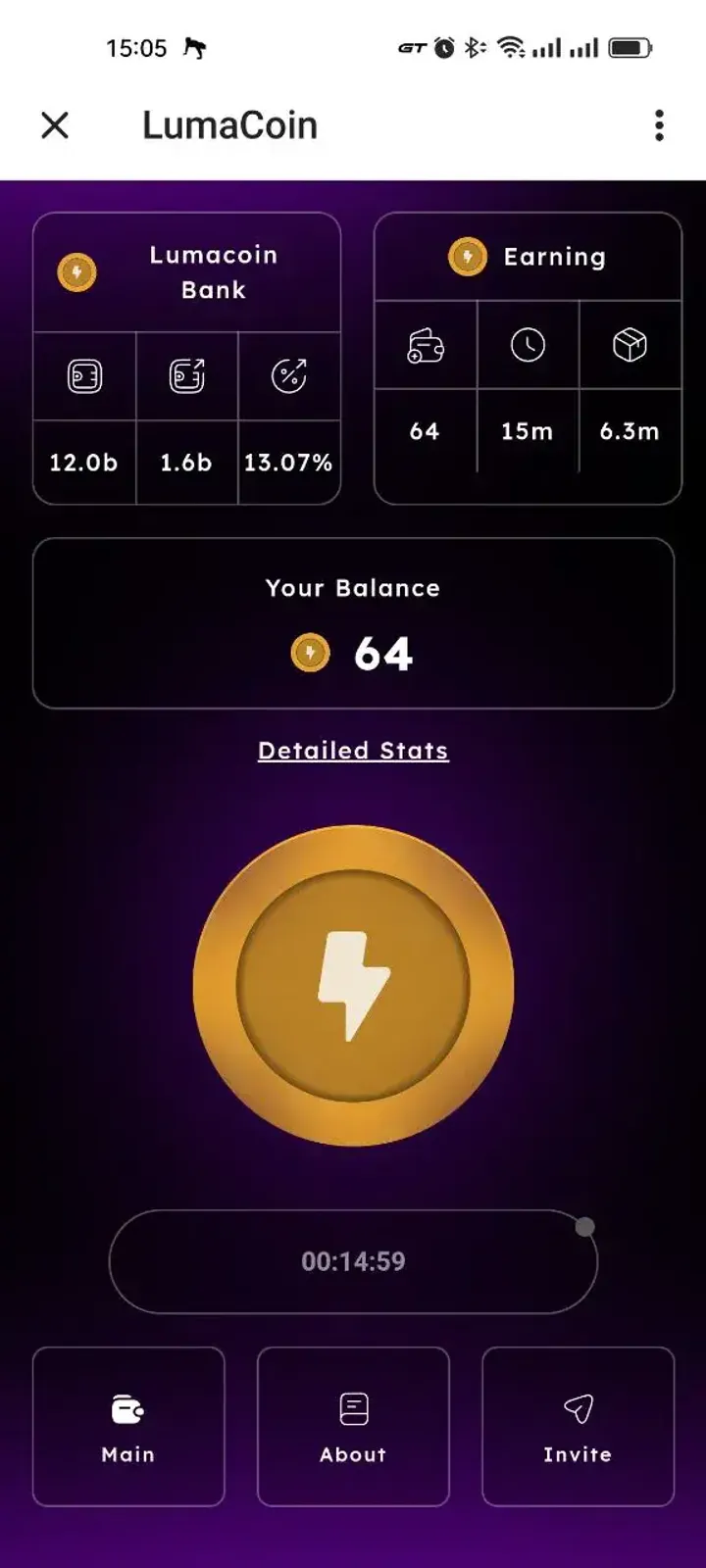This screenshot has height=1568, width=706.
Task: Select the wallet icon under Lumacoin Bank
Action: 82,377
